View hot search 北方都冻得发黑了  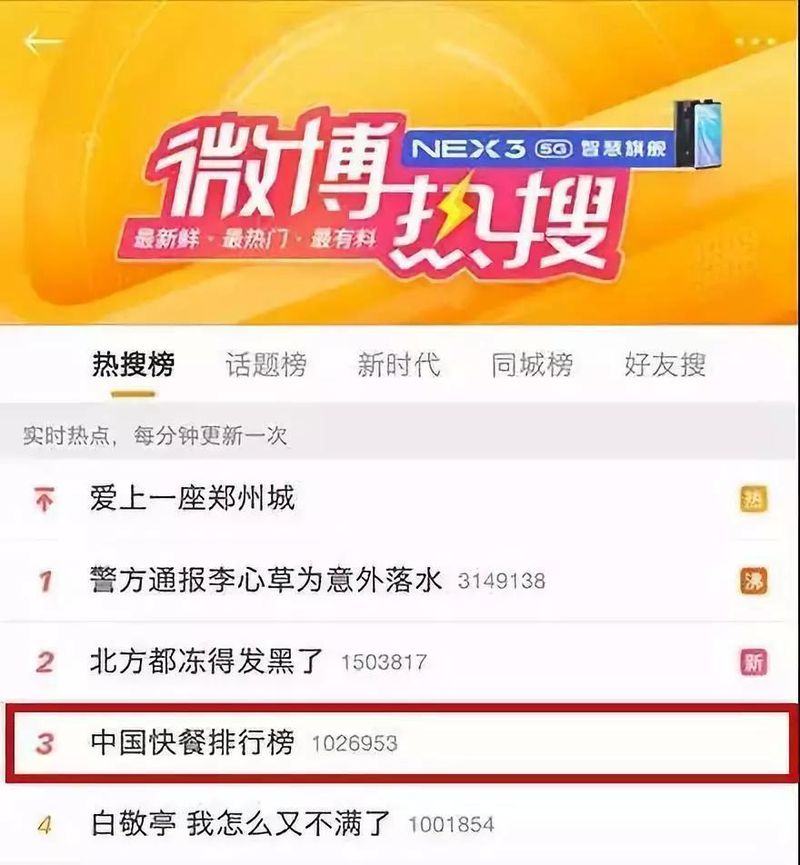click(x=207, y=661)
